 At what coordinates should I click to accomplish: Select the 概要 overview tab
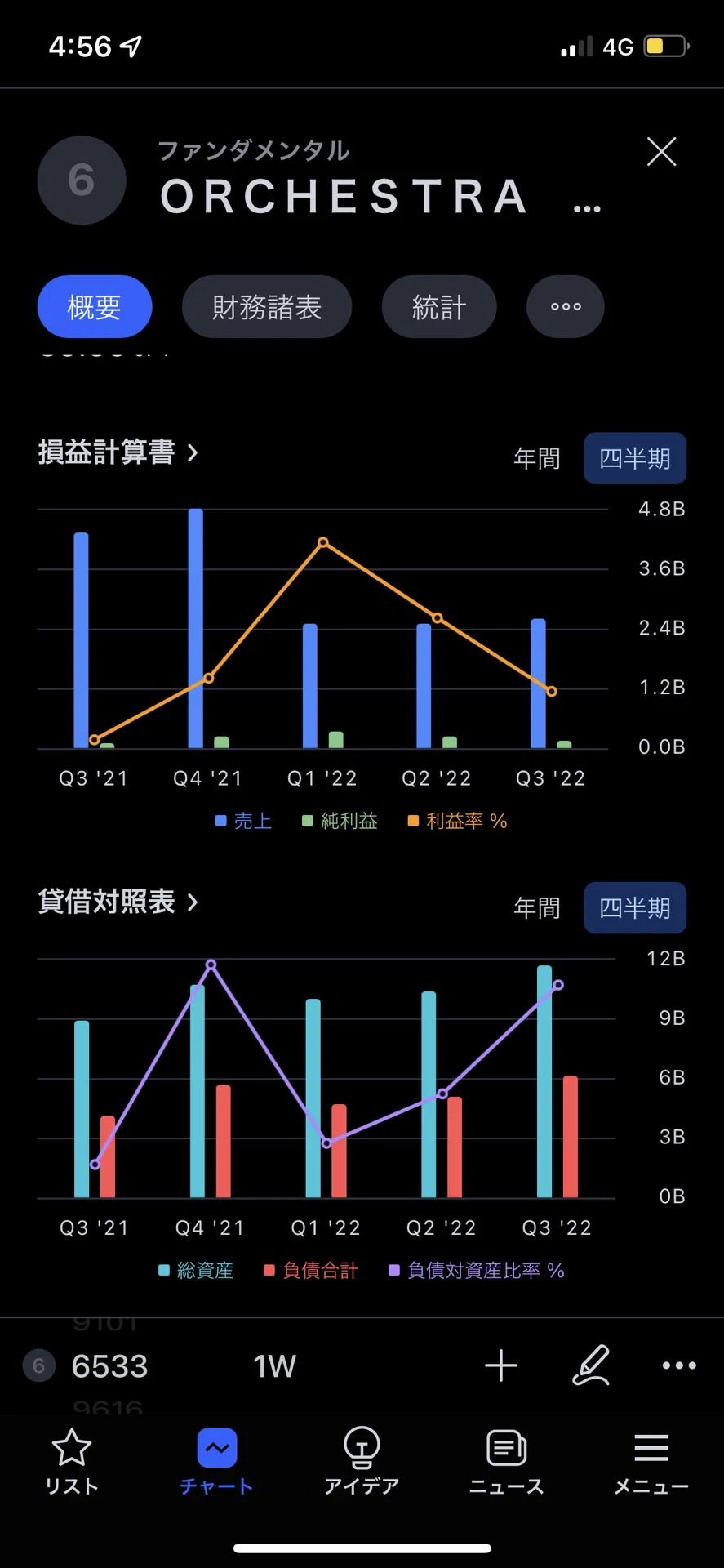click(x=95, y=307)
